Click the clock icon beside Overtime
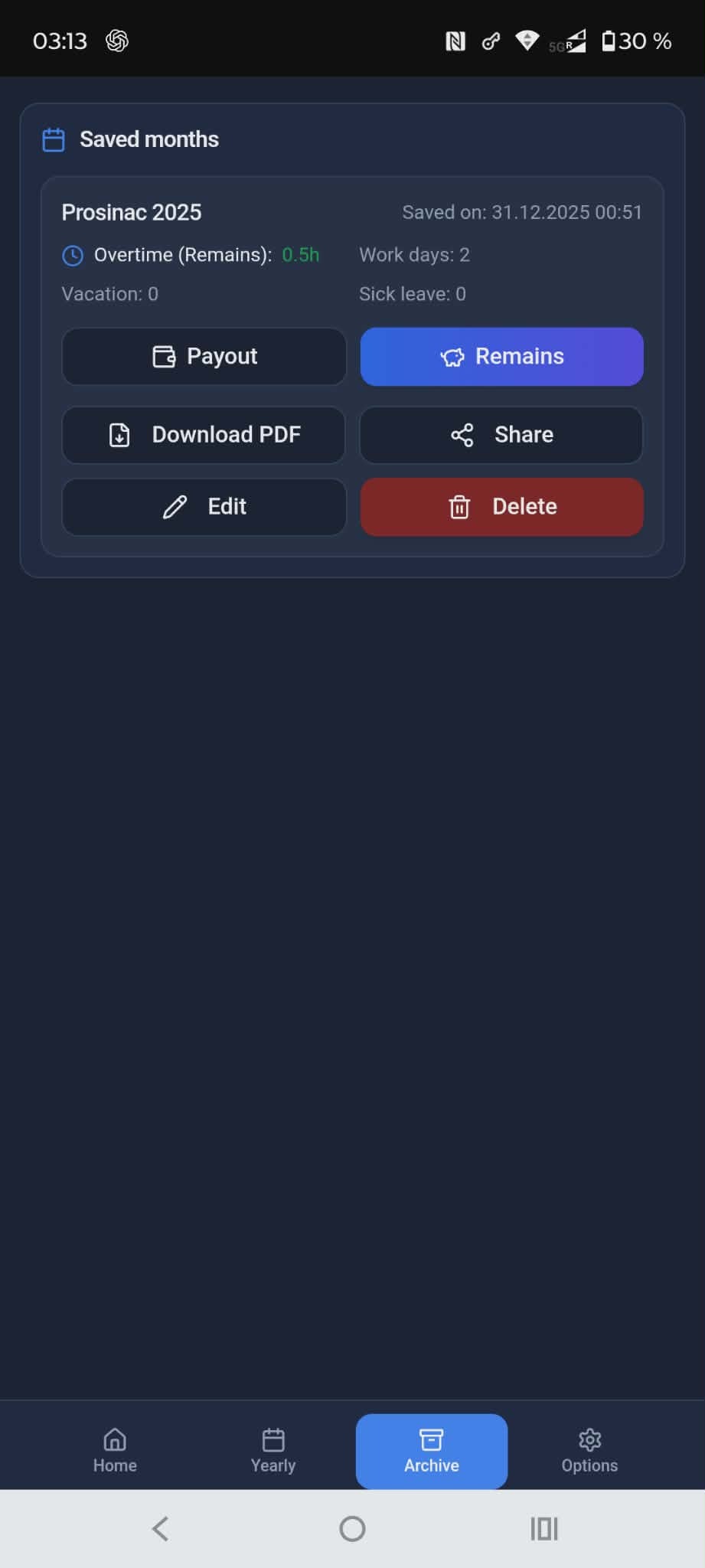The width and height of the screenshot is (705, 1568). point(71,255)
